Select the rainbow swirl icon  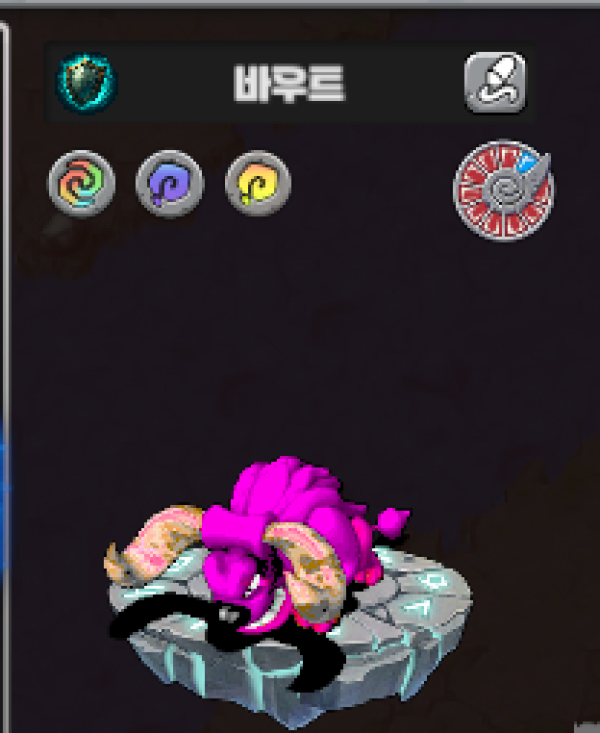click(x=81, y=184)
